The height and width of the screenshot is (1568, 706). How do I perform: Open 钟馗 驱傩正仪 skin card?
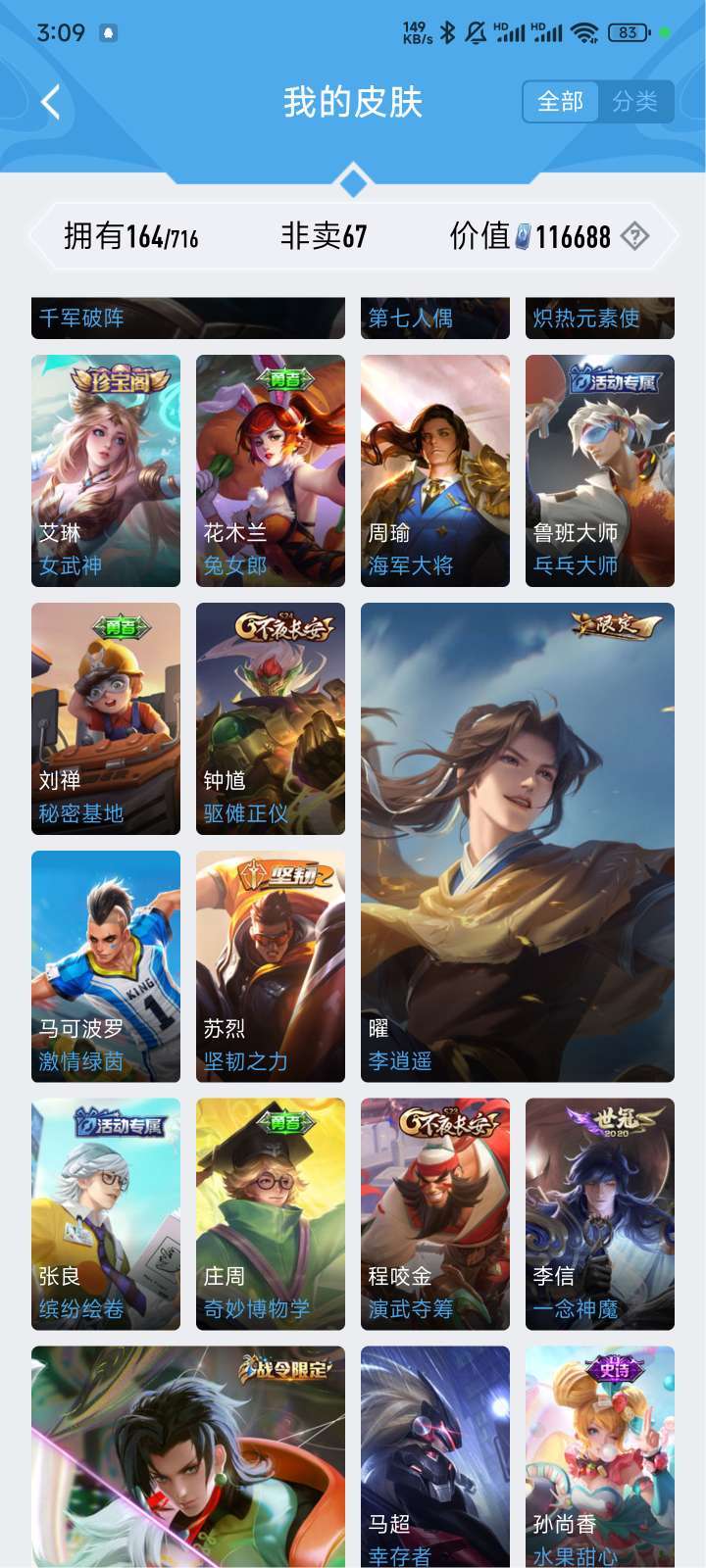(271, 718)
